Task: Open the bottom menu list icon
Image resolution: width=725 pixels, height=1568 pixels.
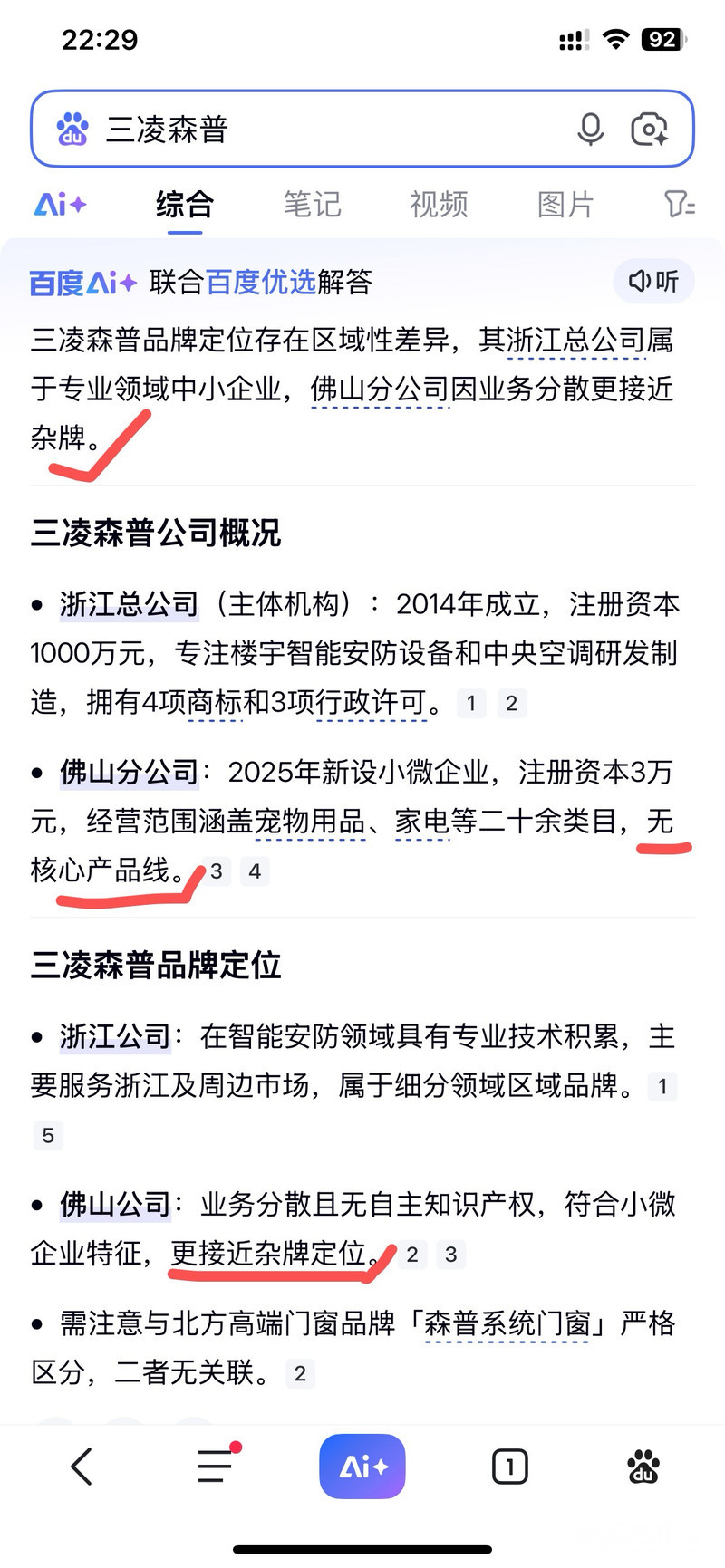Action: click(216, 1466)
